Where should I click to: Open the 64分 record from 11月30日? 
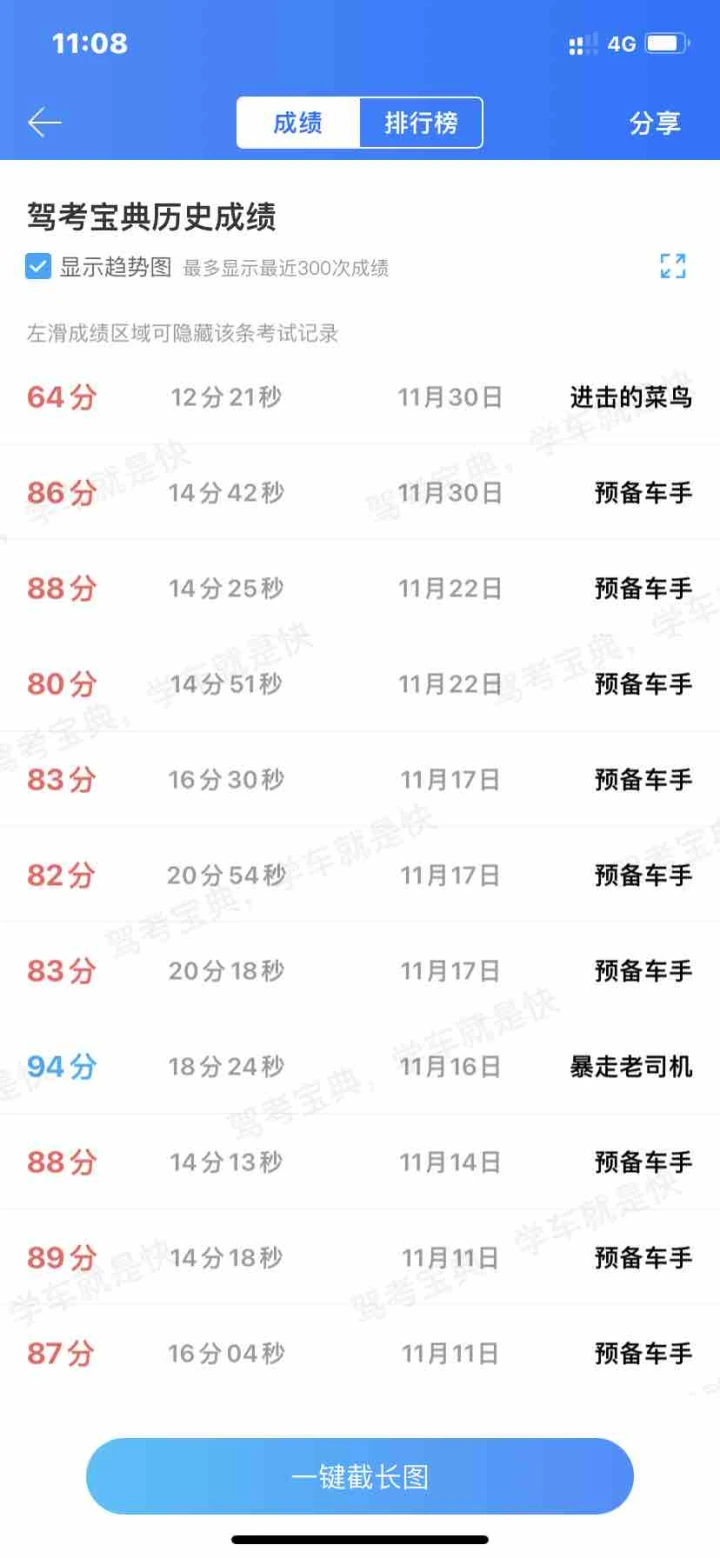[x=360, y=397]
